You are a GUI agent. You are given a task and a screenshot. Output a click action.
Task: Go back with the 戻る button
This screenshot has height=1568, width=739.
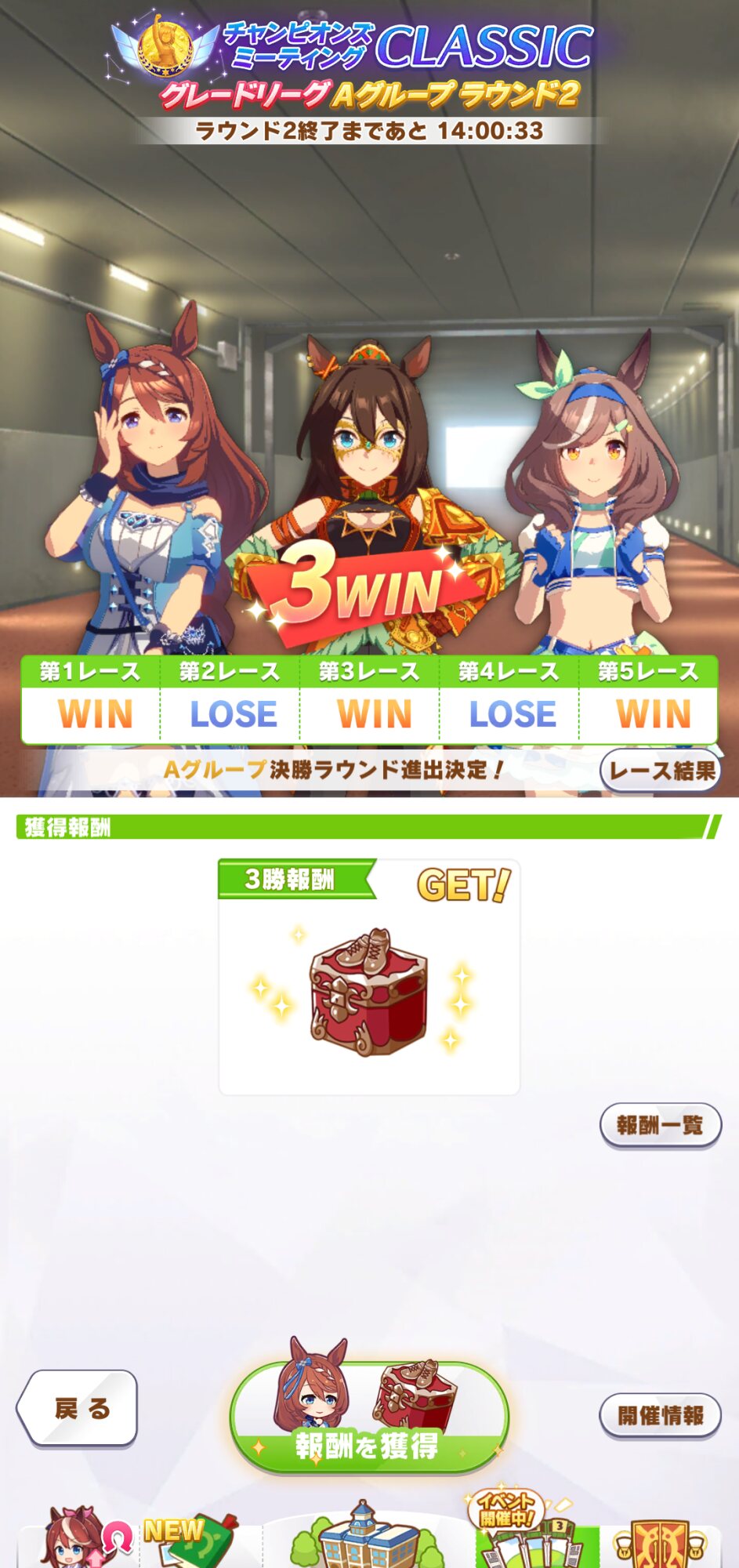(x=78, y=1407)
